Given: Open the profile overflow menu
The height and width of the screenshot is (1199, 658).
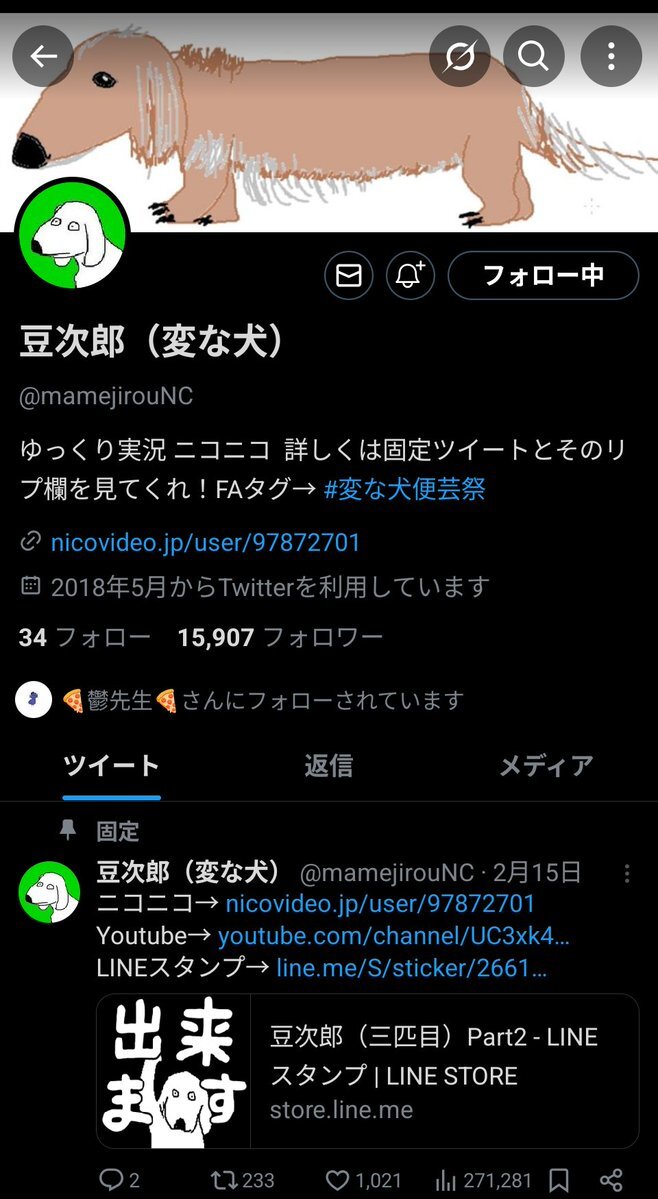Looking at the screenshot, I should (611, 57).
